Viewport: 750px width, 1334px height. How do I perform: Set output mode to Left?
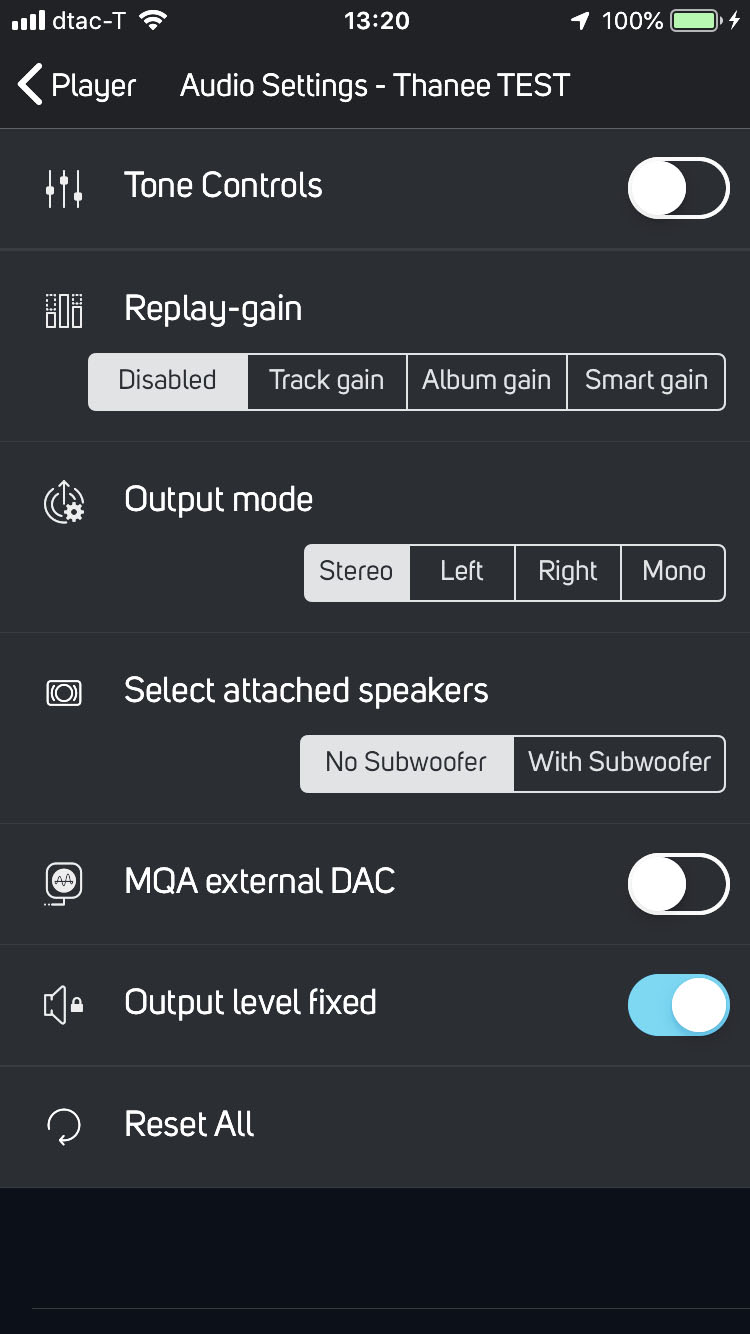point(462,572)
